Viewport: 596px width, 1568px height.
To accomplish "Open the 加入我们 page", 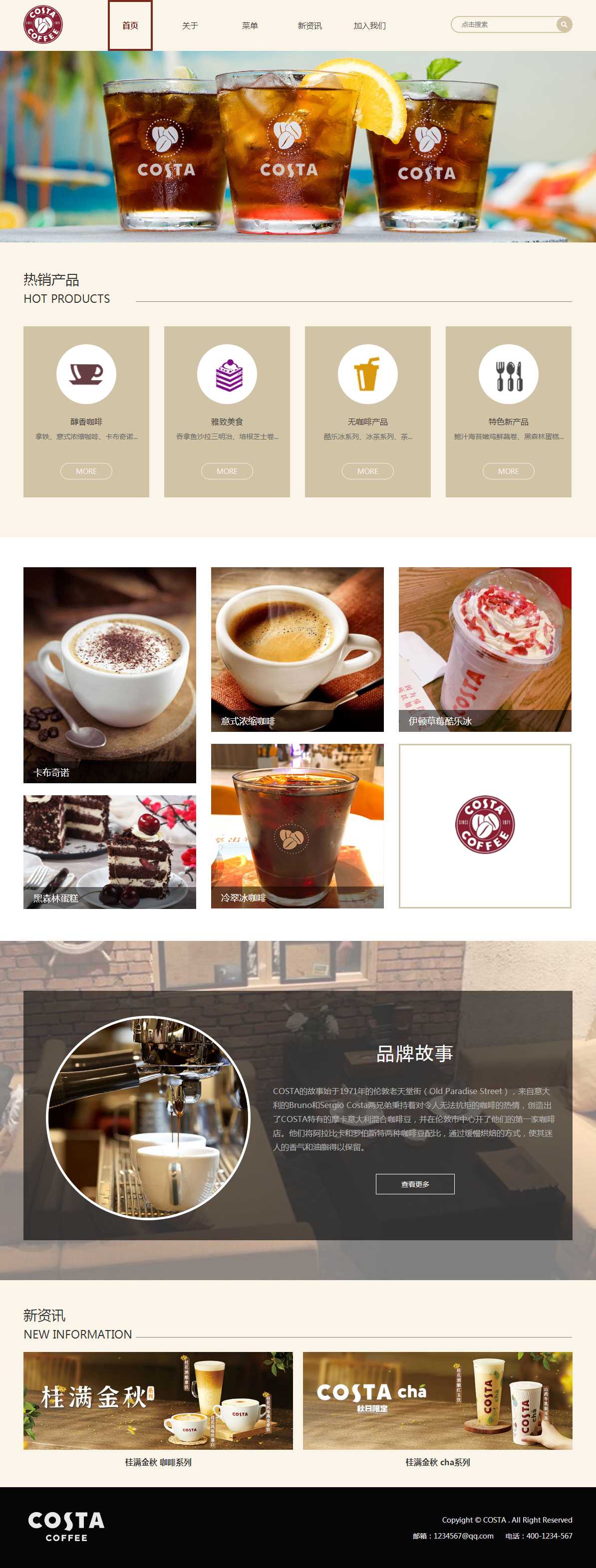I will point(369,25).
